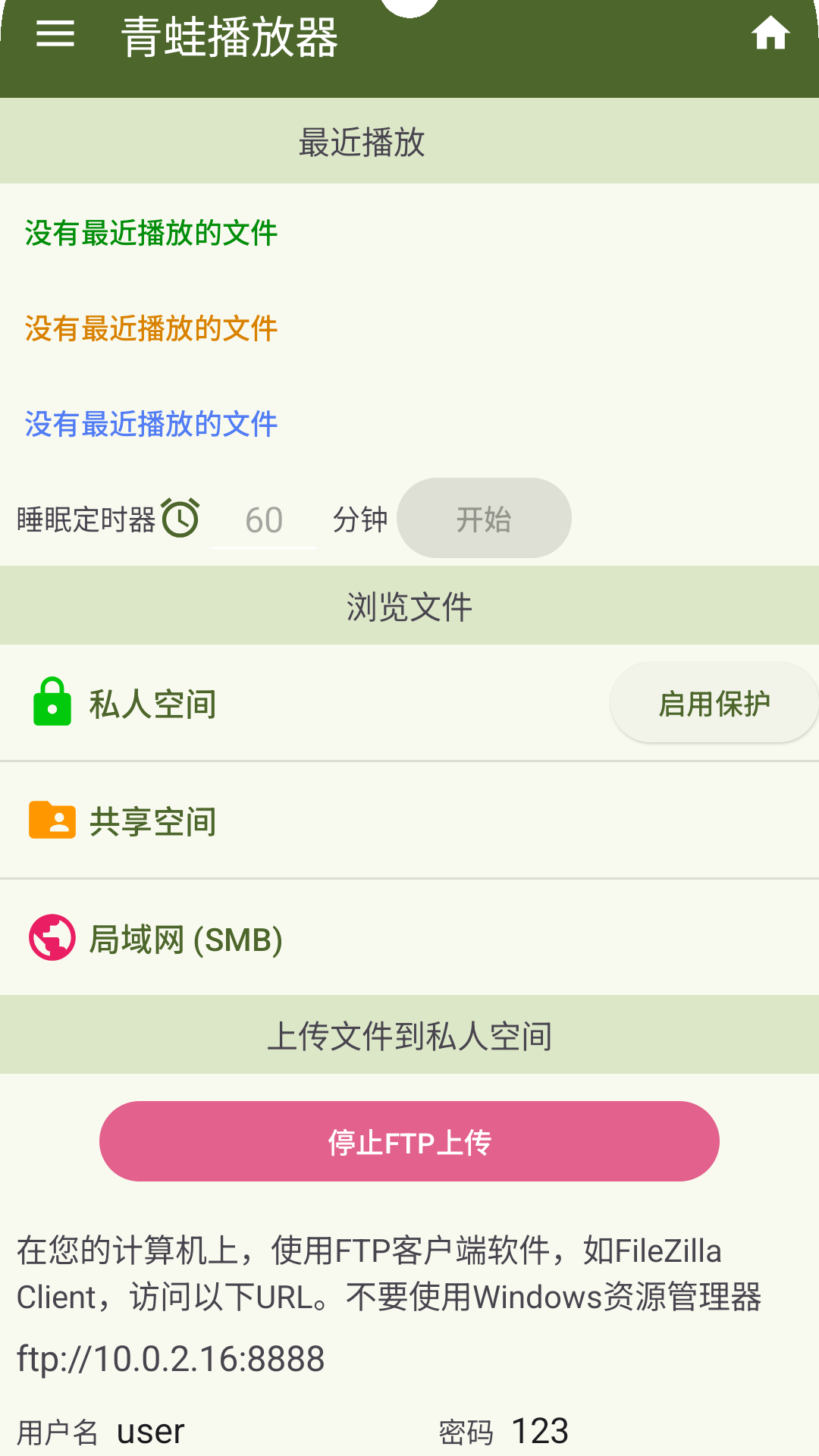Select the green 没有最近播放的文件 entry
The width and height of the screenshot is (819, 1456).
149,234
